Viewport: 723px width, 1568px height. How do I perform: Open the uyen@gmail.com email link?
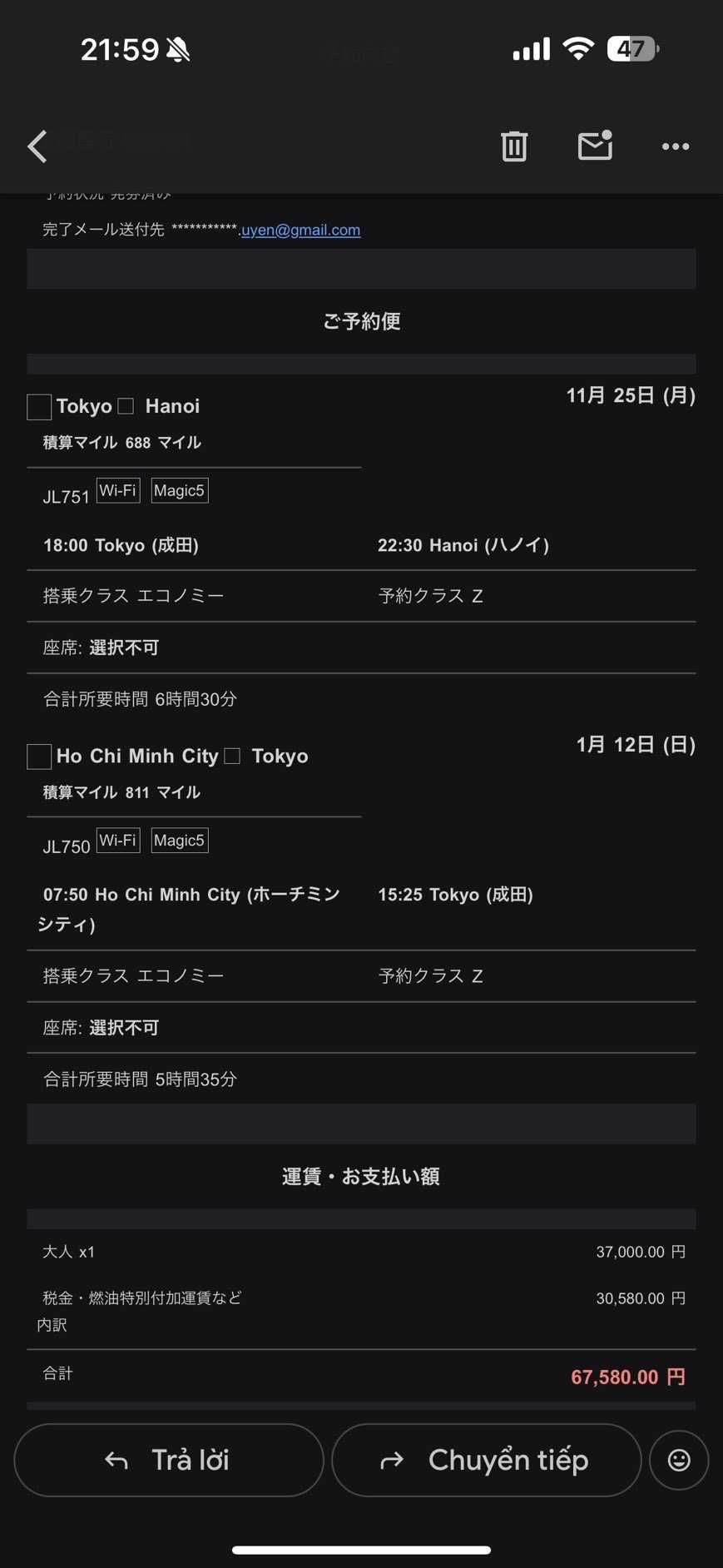300,230
